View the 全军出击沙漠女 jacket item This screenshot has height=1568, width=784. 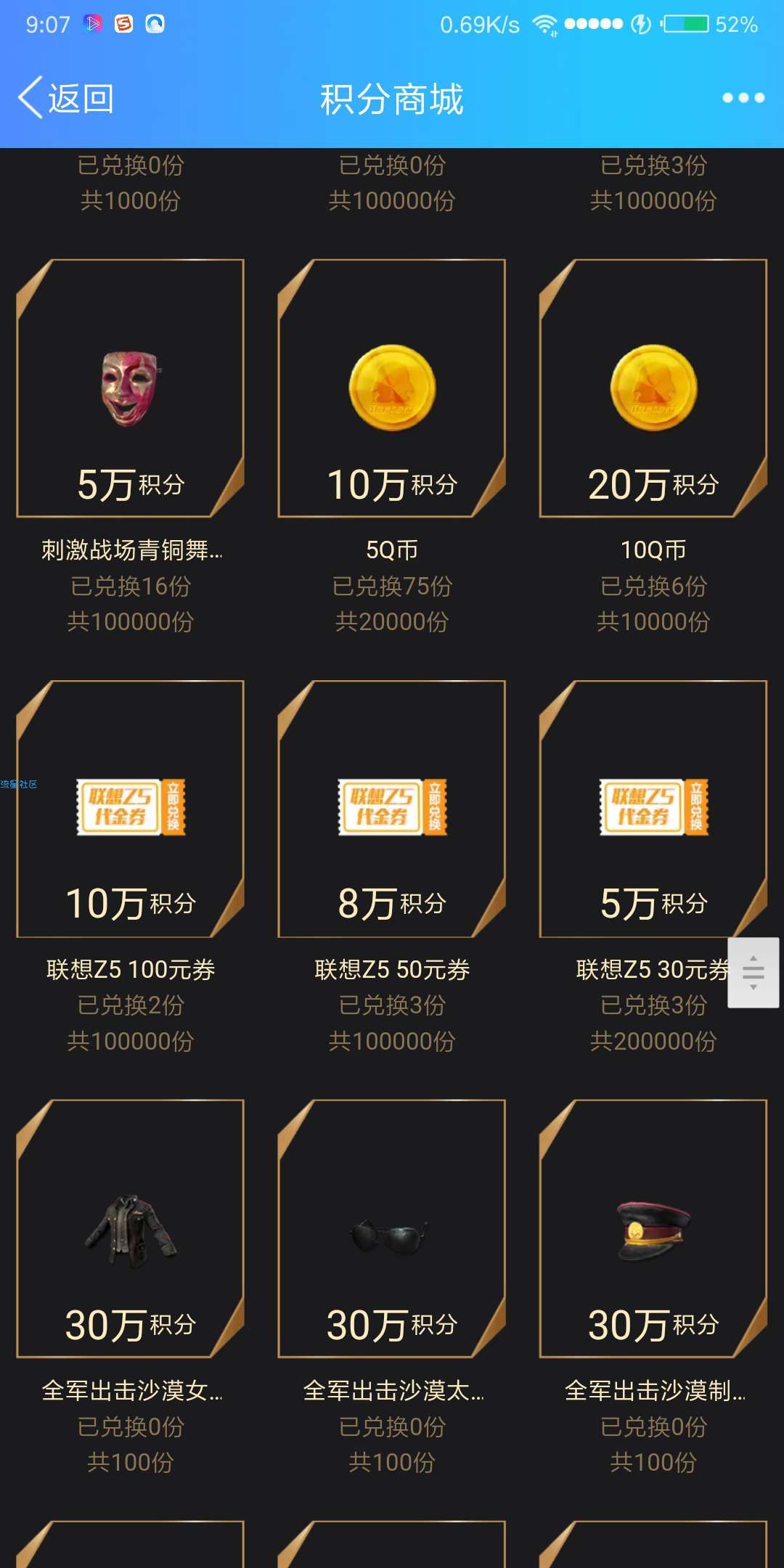coord(131,1228)
